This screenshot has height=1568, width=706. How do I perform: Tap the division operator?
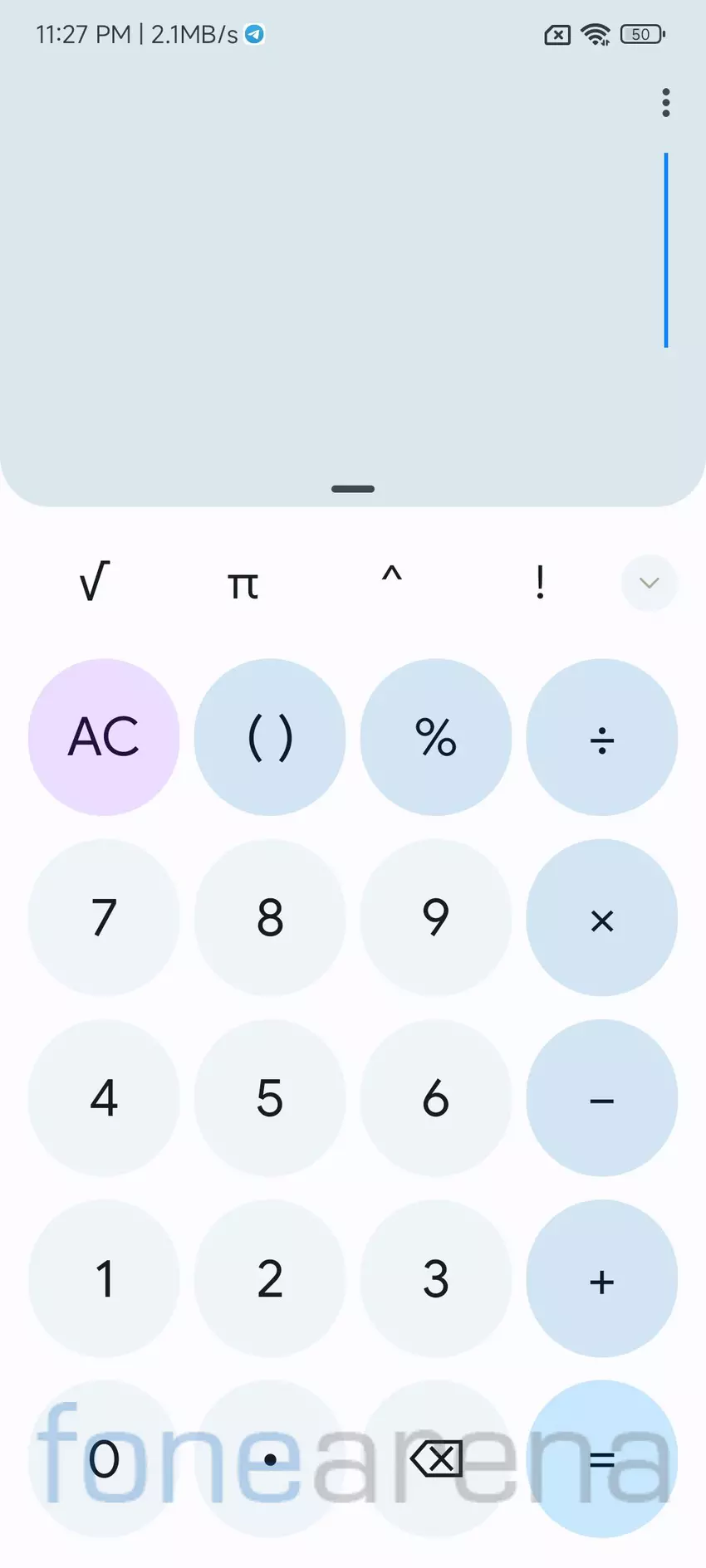click(602, 737)
